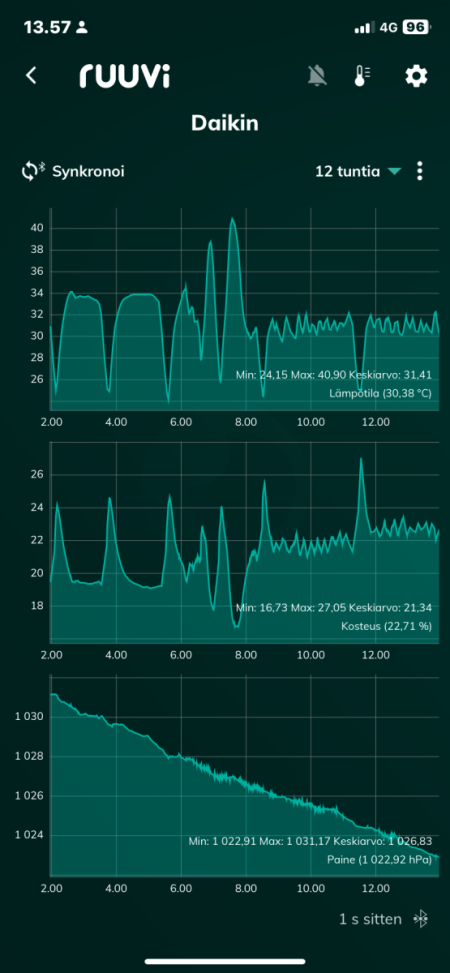This screenshot has width=450, height=973.
Task: Tap Synkronoi to sync via Bluetooth
Action: point(73,171)
